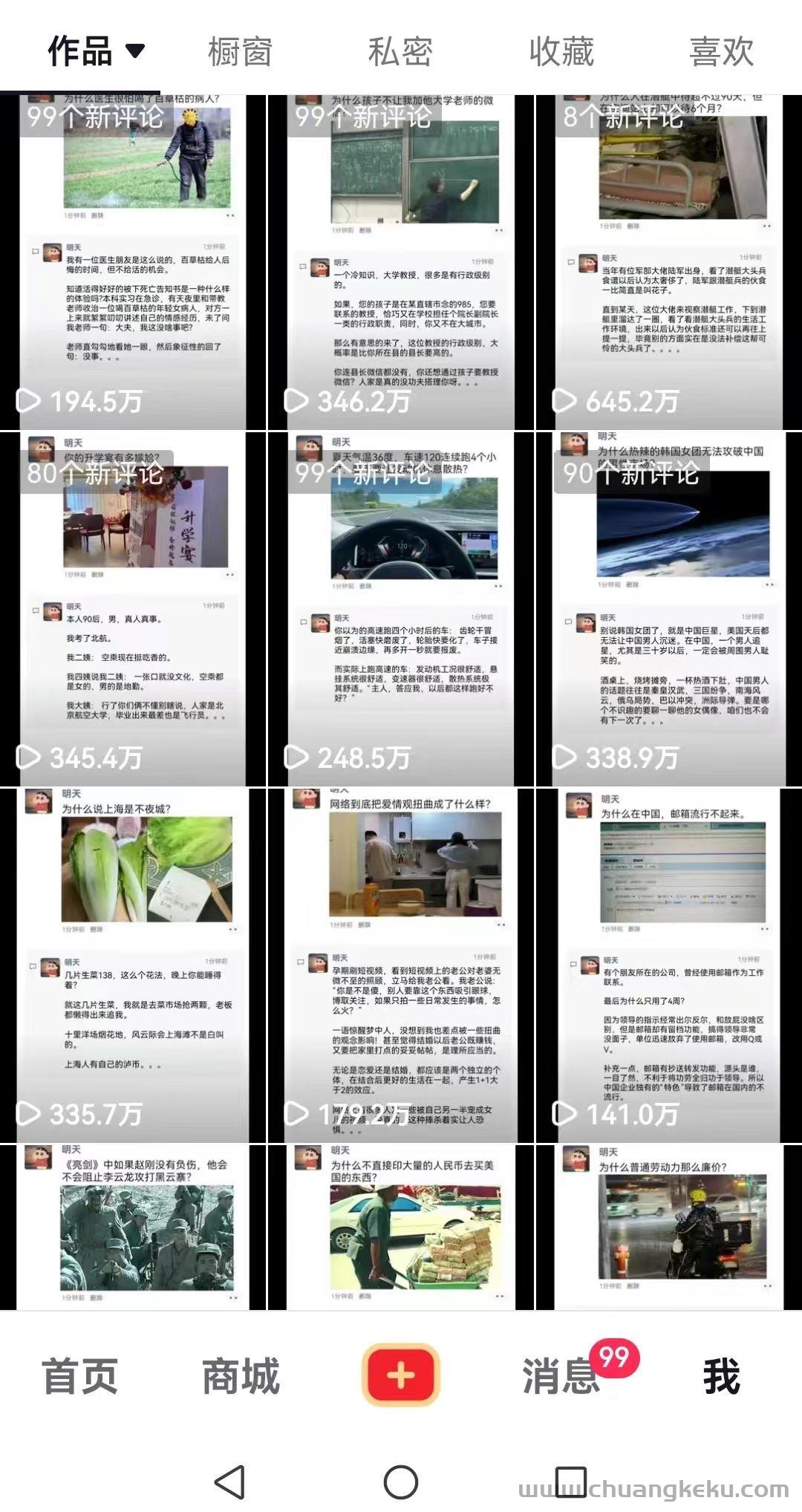This screenshot has height=1512, width=802.
Task: Open the 商城 tab
Action: coord(241,1376)
